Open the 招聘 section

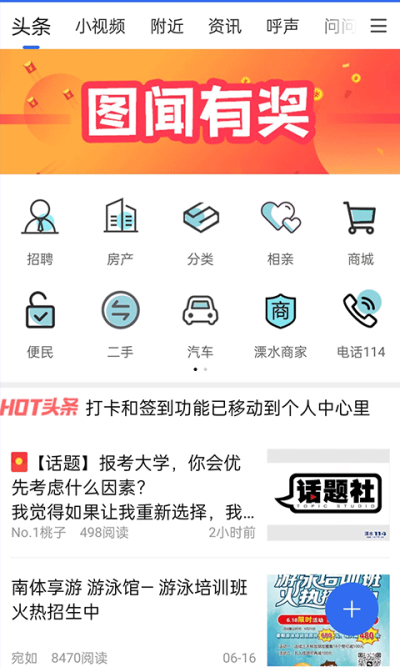(40, 232)
